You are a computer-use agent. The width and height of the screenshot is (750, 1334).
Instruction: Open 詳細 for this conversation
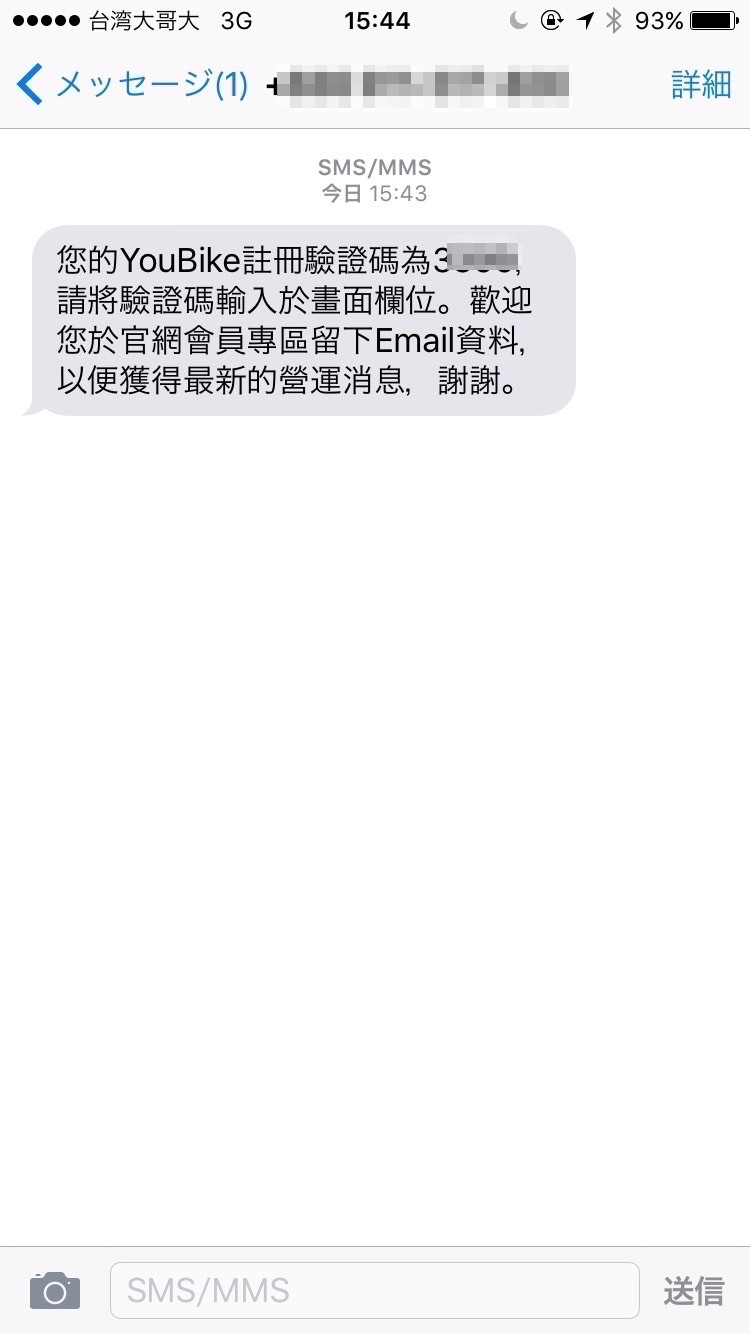pos(701,85)
